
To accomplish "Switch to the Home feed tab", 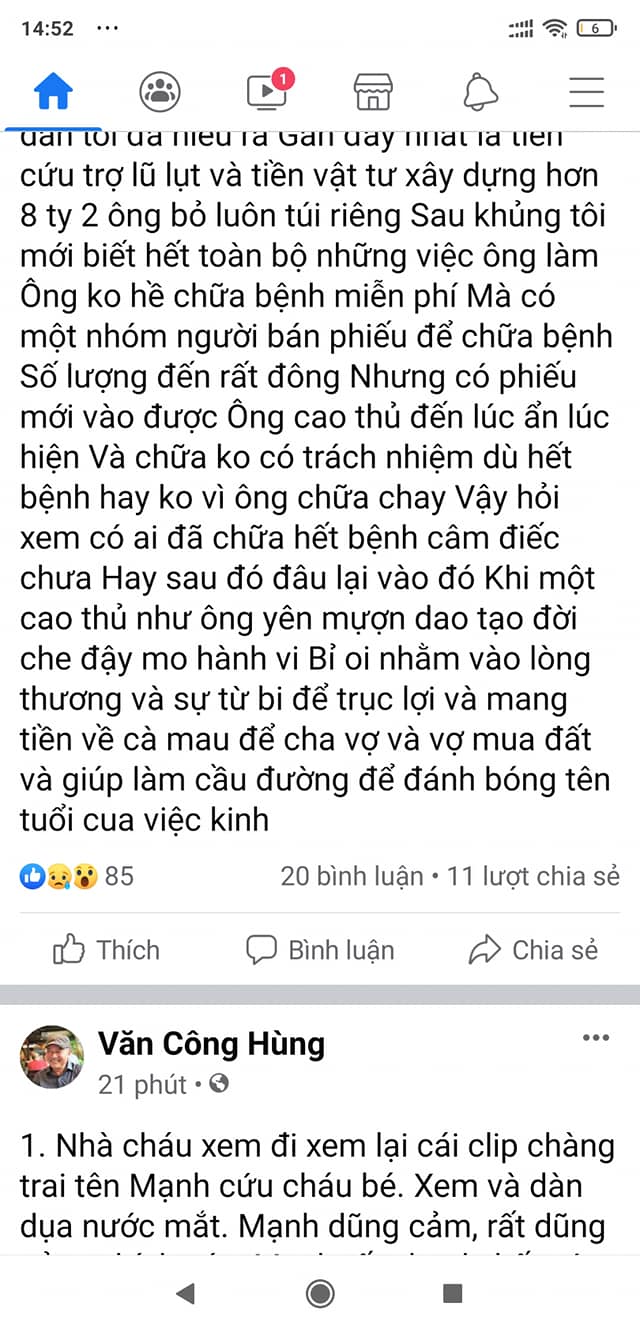I will (53, 92).
